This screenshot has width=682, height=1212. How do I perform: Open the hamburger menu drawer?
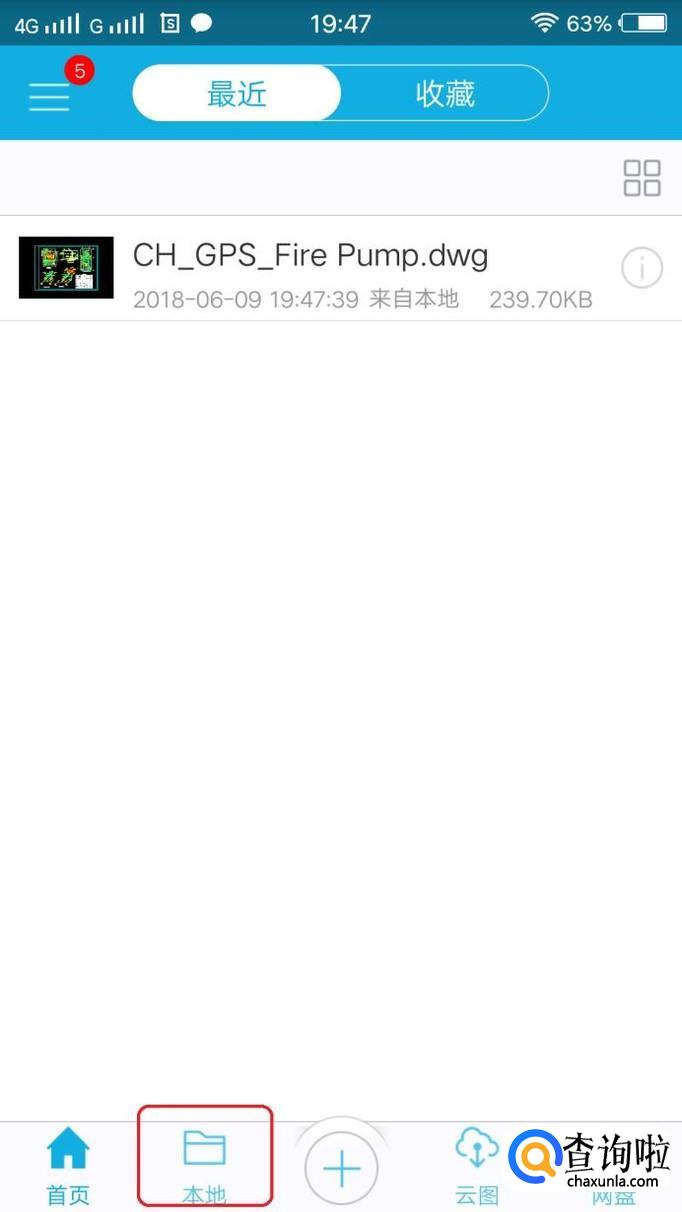[49, 95]
